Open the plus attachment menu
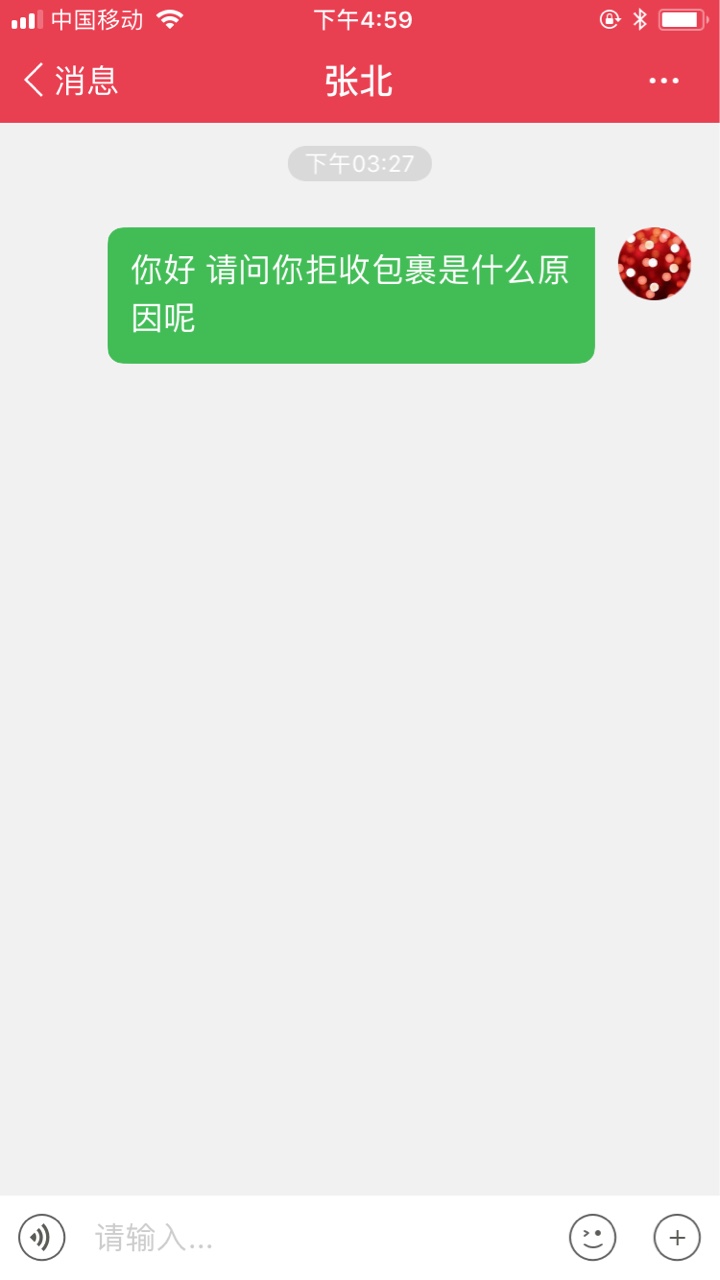The width and height of the screenshot is (720, 1280). (677, 1238)
